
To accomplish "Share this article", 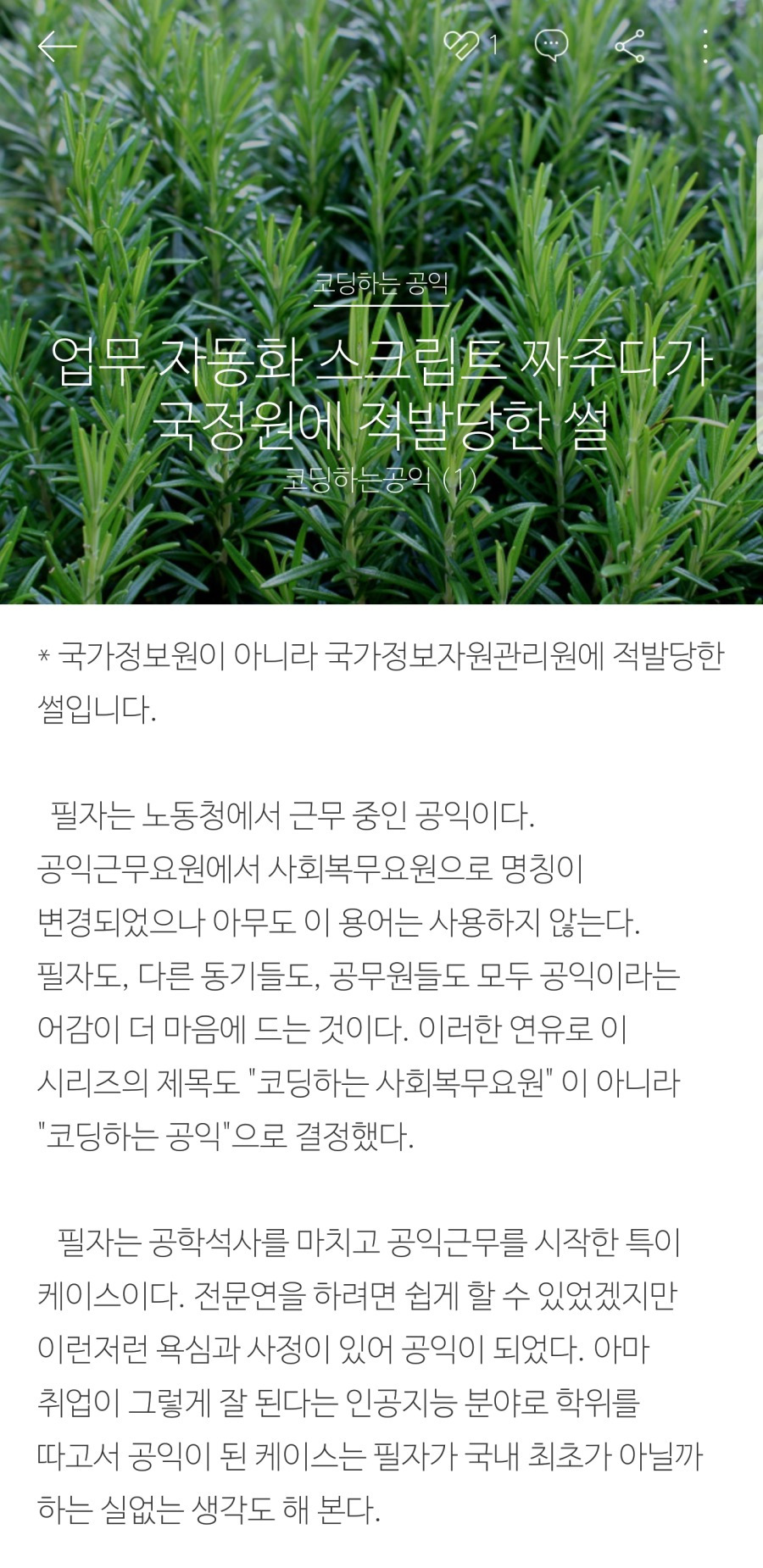I will click(630, 46).
